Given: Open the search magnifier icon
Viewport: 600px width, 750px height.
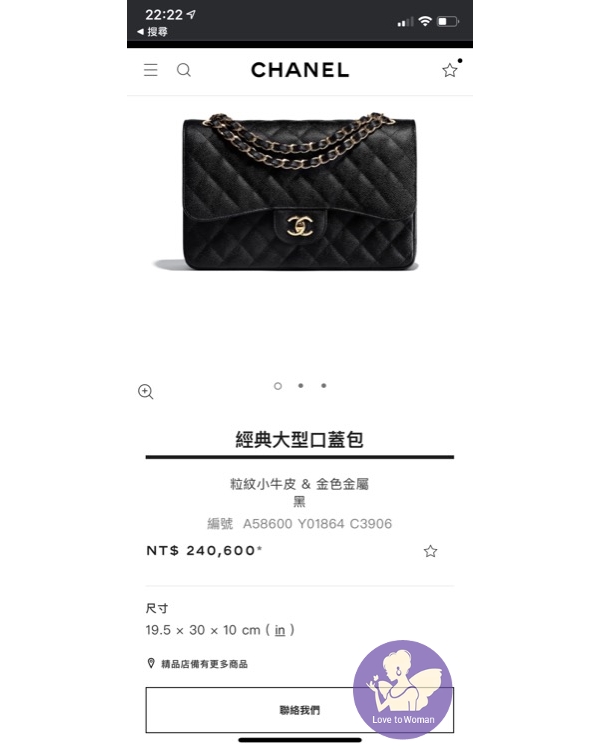Looking at the screenshot, I should click(184, 70).
